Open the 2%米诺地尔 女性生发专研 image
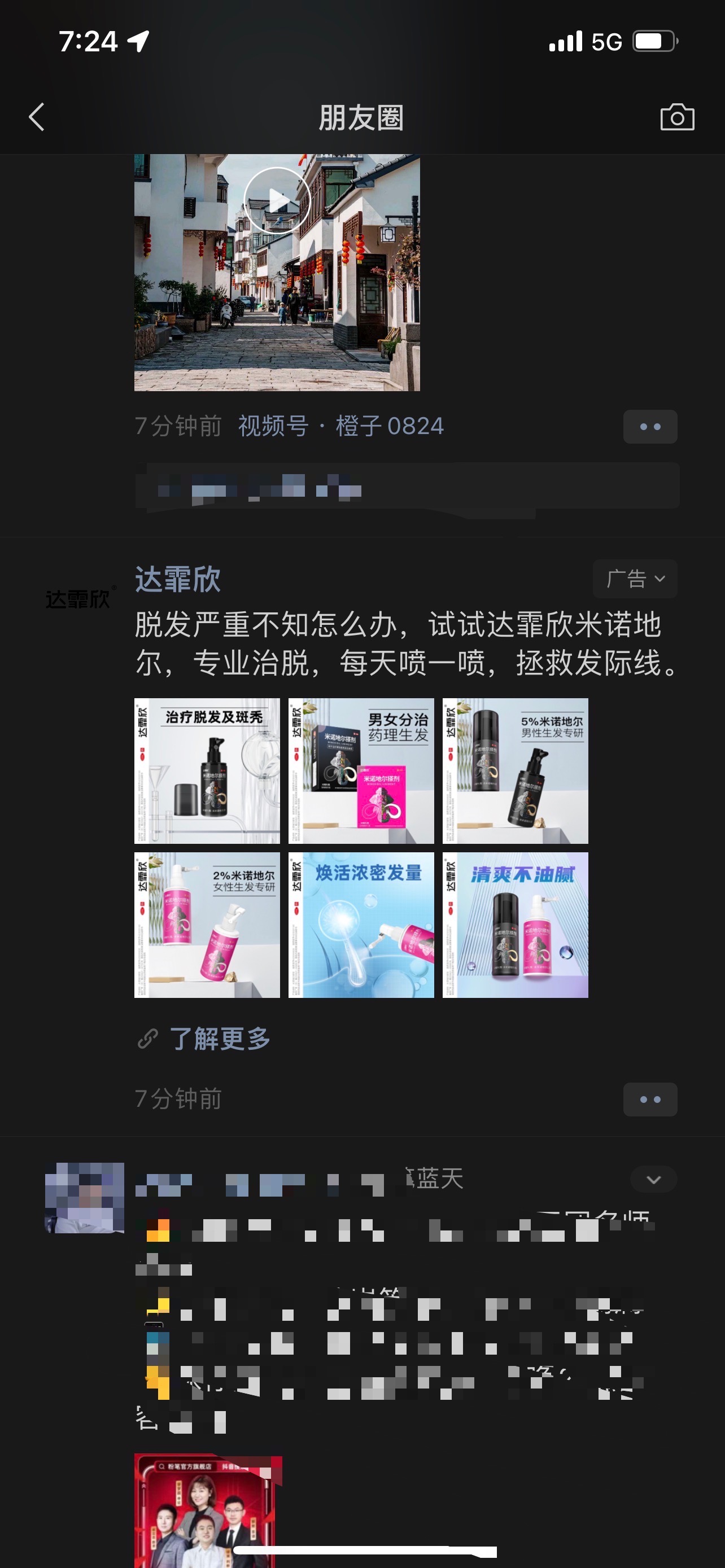This screenshot has width=725, height=1568. 207,925
